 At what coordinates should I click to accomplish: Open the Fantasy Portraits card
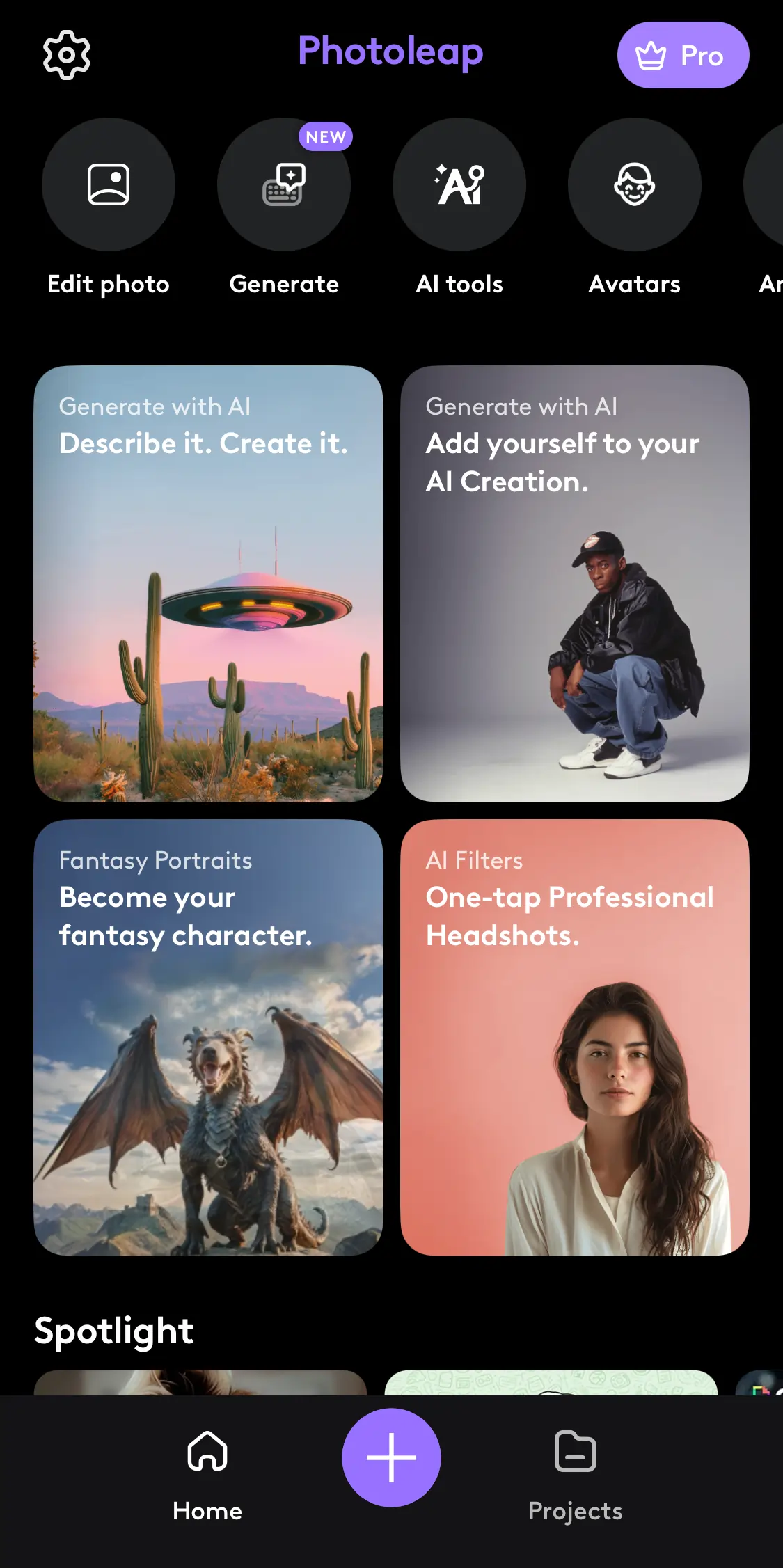click(x=208, y=1037)
